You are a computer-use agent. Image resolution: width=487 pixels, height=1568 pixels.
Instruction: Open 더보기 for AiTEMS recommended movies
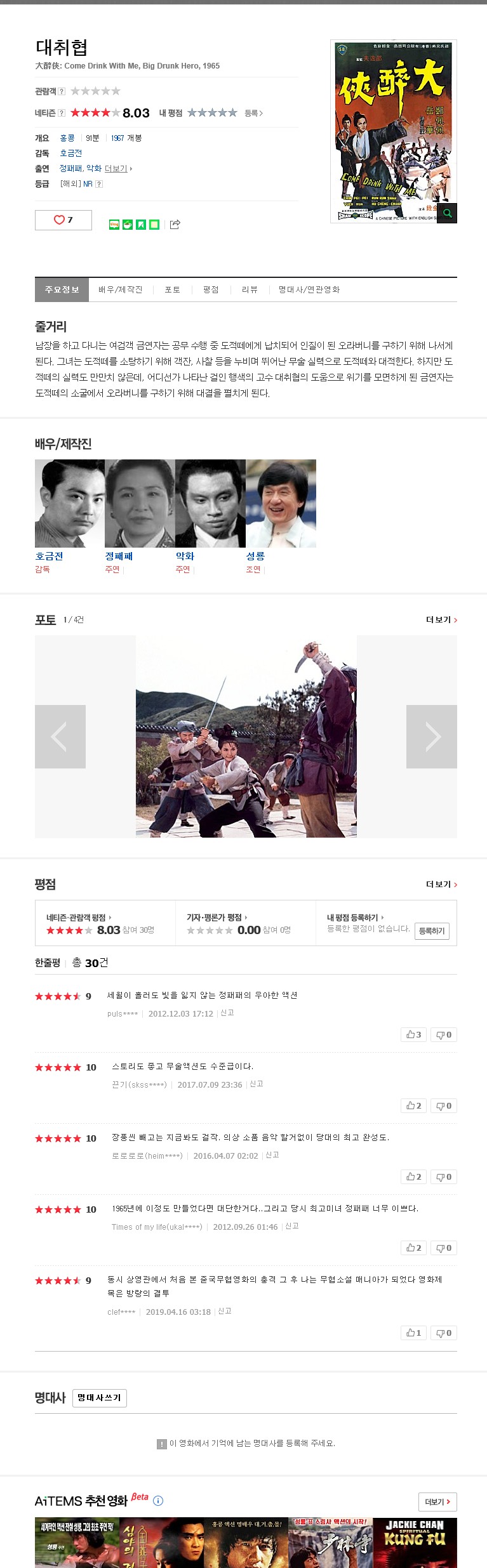[437, 1501]
